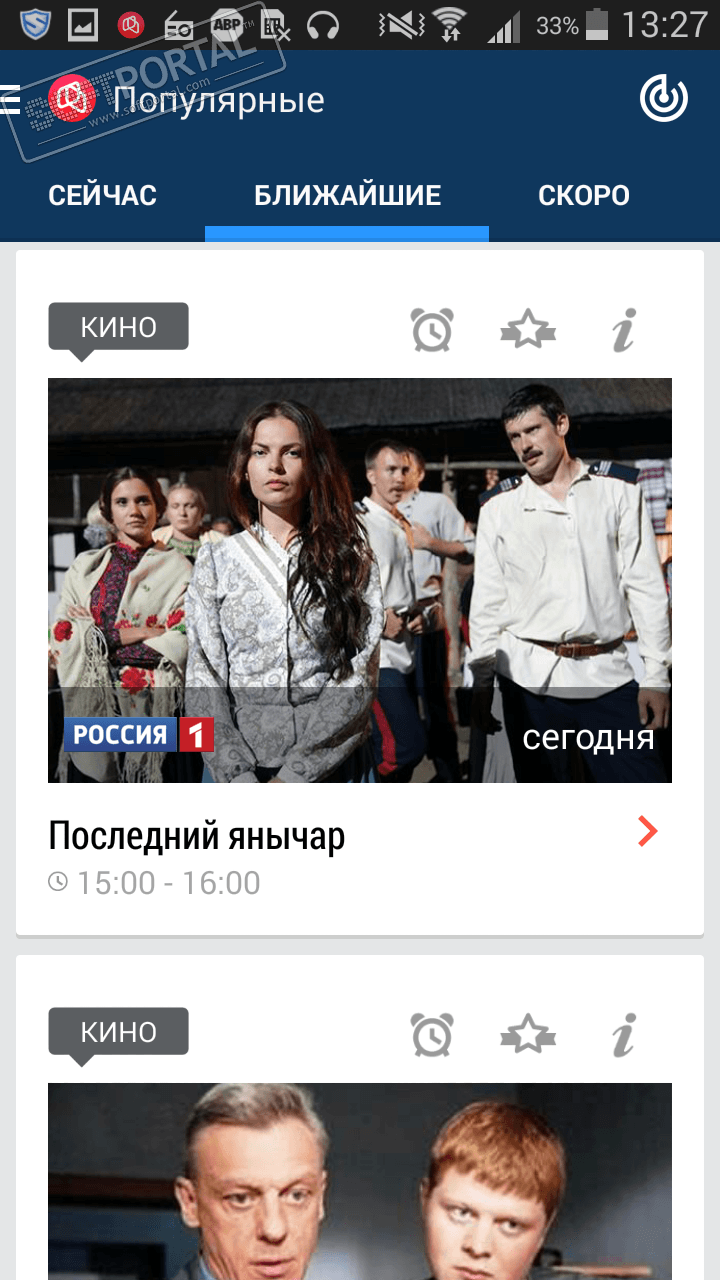Switch to the Скоро tab
This screenshot has width=720, height=1280.
pyautogui.click(x=584, y=195)
